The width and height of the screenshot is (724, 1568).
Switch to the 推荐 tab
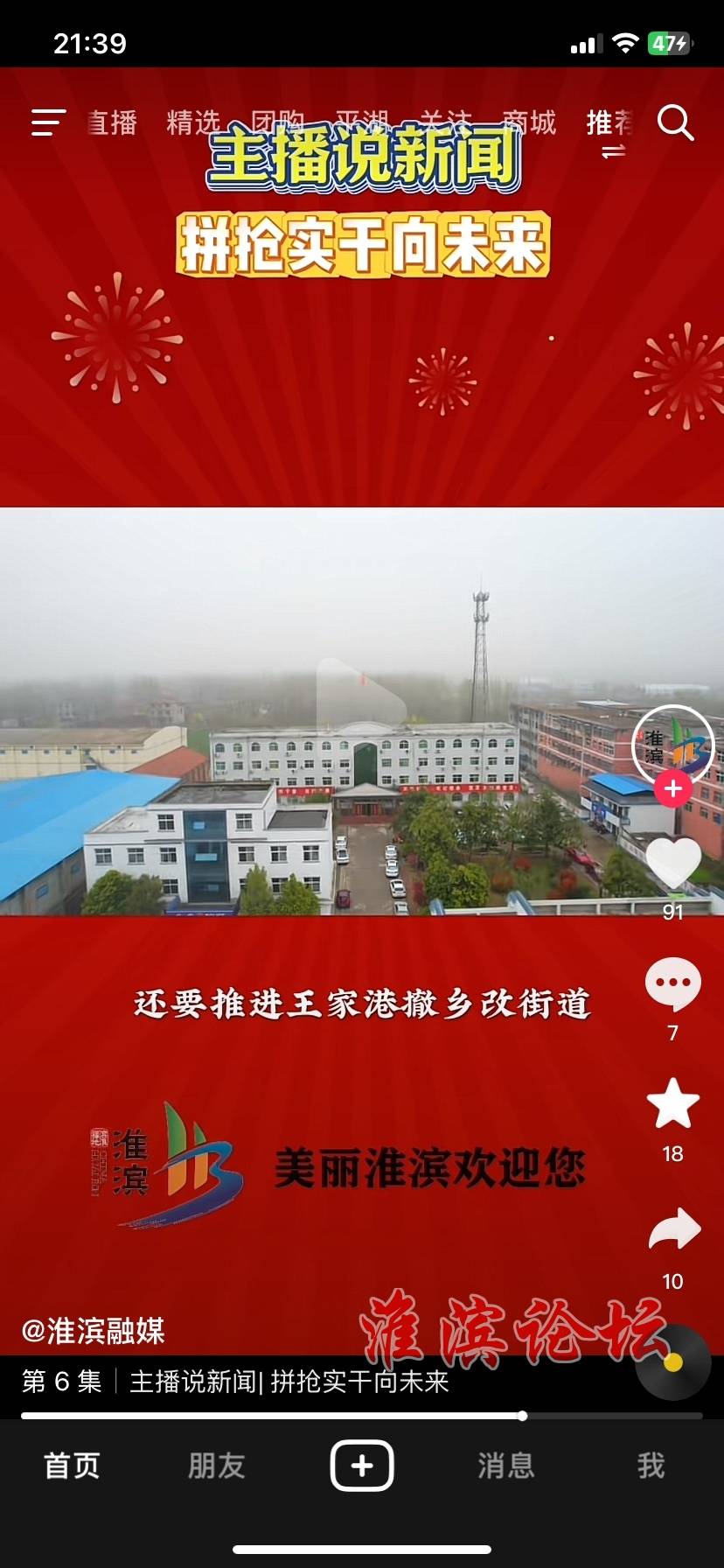pos(609,122)
